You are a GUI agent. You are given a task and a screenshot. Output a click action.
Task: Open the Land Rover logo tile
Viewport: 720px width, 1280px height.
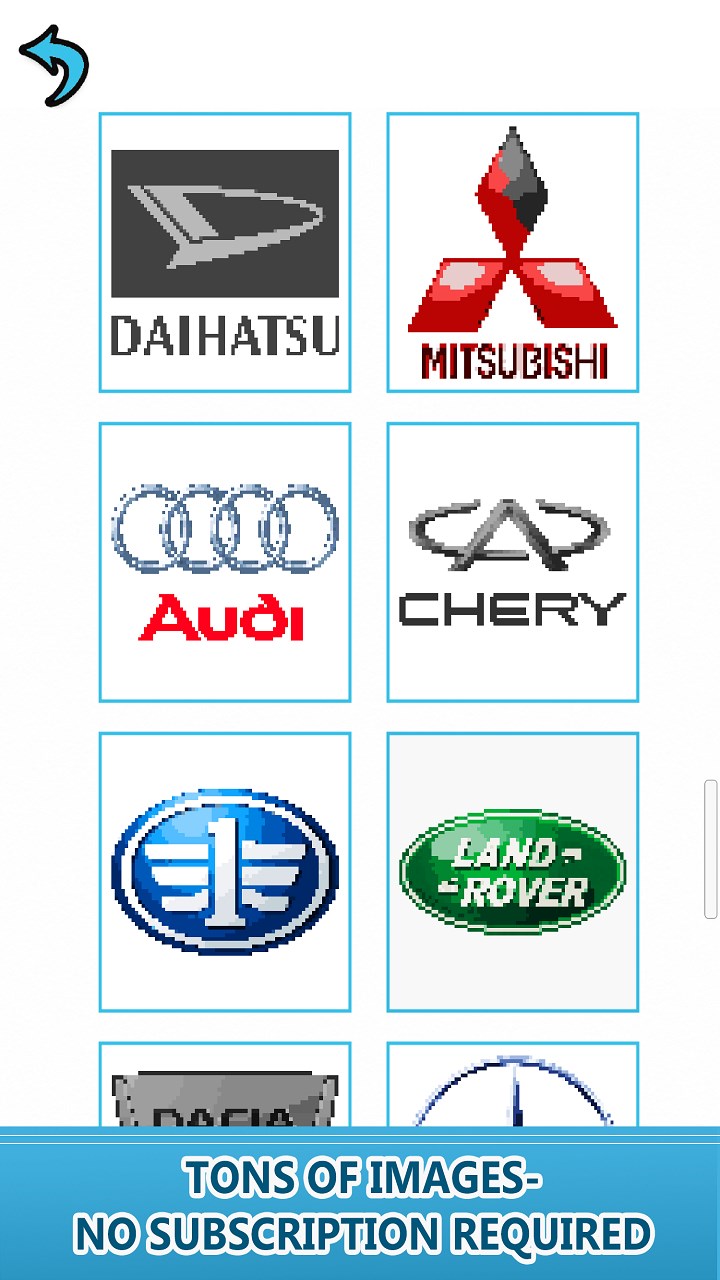513,872
